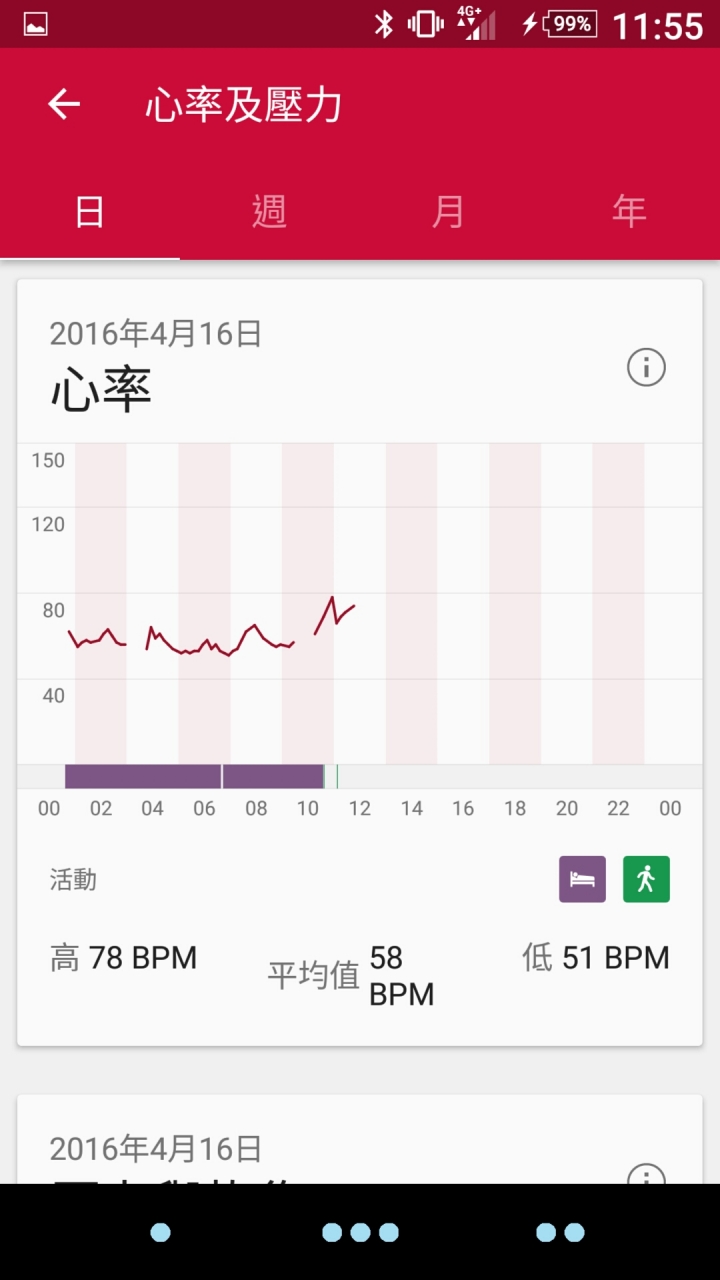The width and height of the screenshot is (720, 1280).
Task: Tap the green walking activity icon
Action: point(646,879)
